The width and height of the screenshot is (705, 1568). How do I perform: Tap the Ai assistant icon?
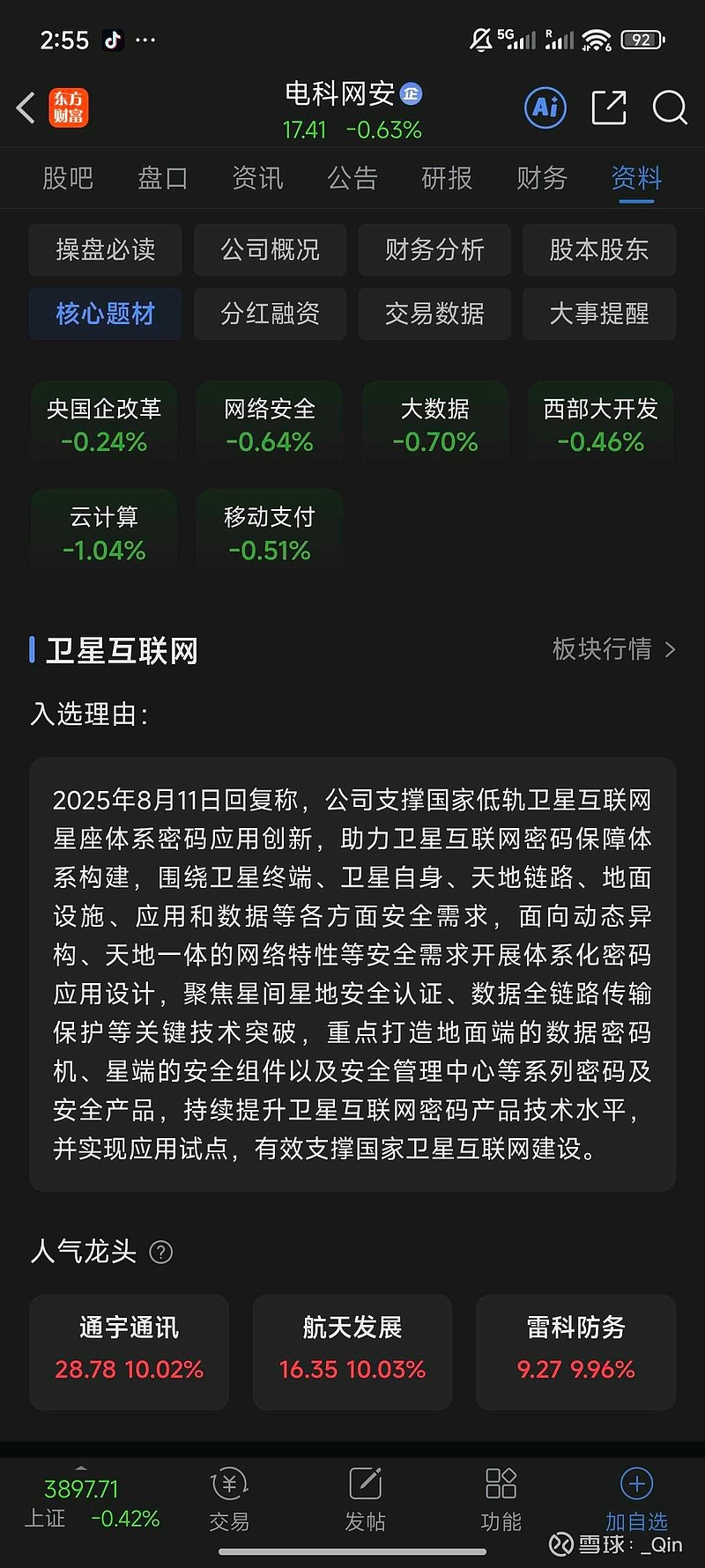[x=545, y=107]
